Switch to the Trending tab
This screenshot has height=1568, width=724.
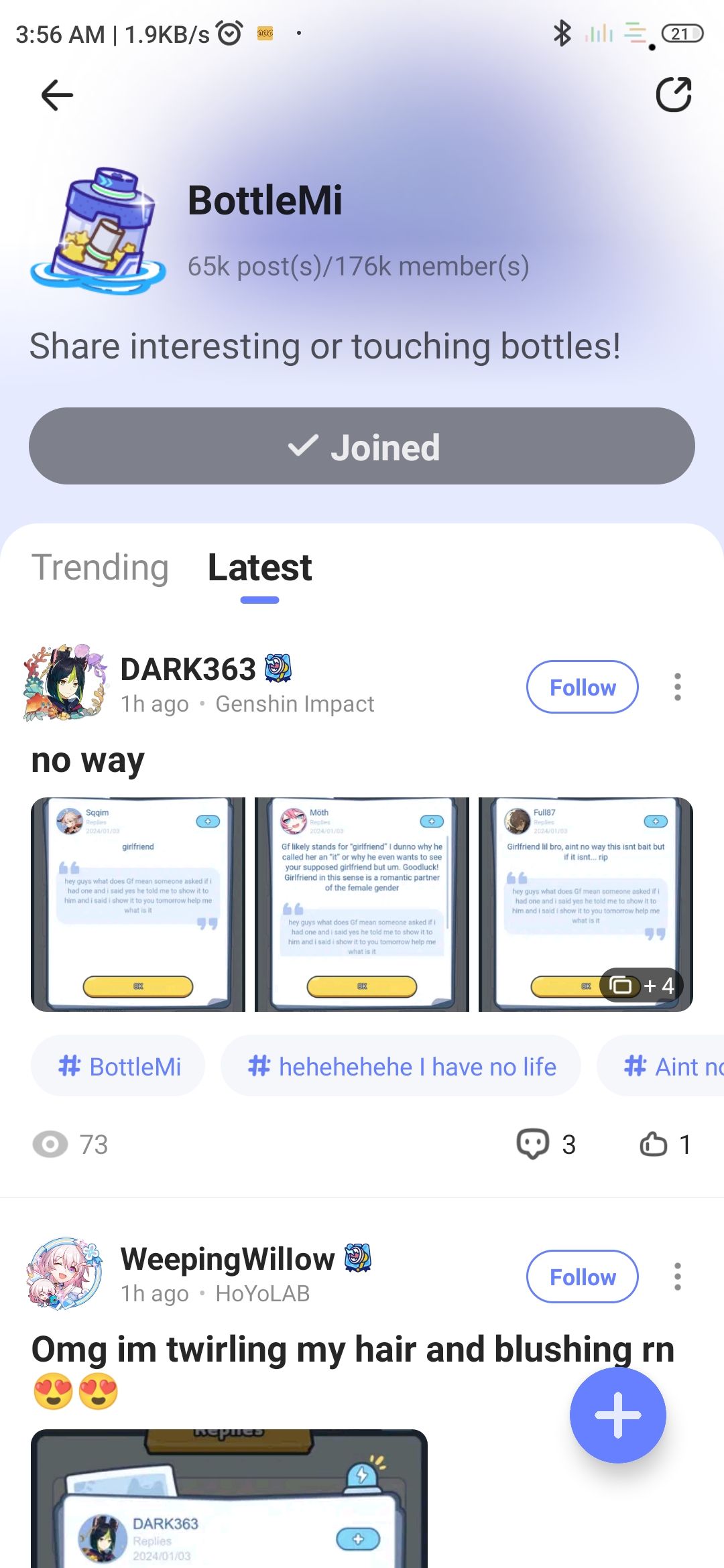(101, 568)
